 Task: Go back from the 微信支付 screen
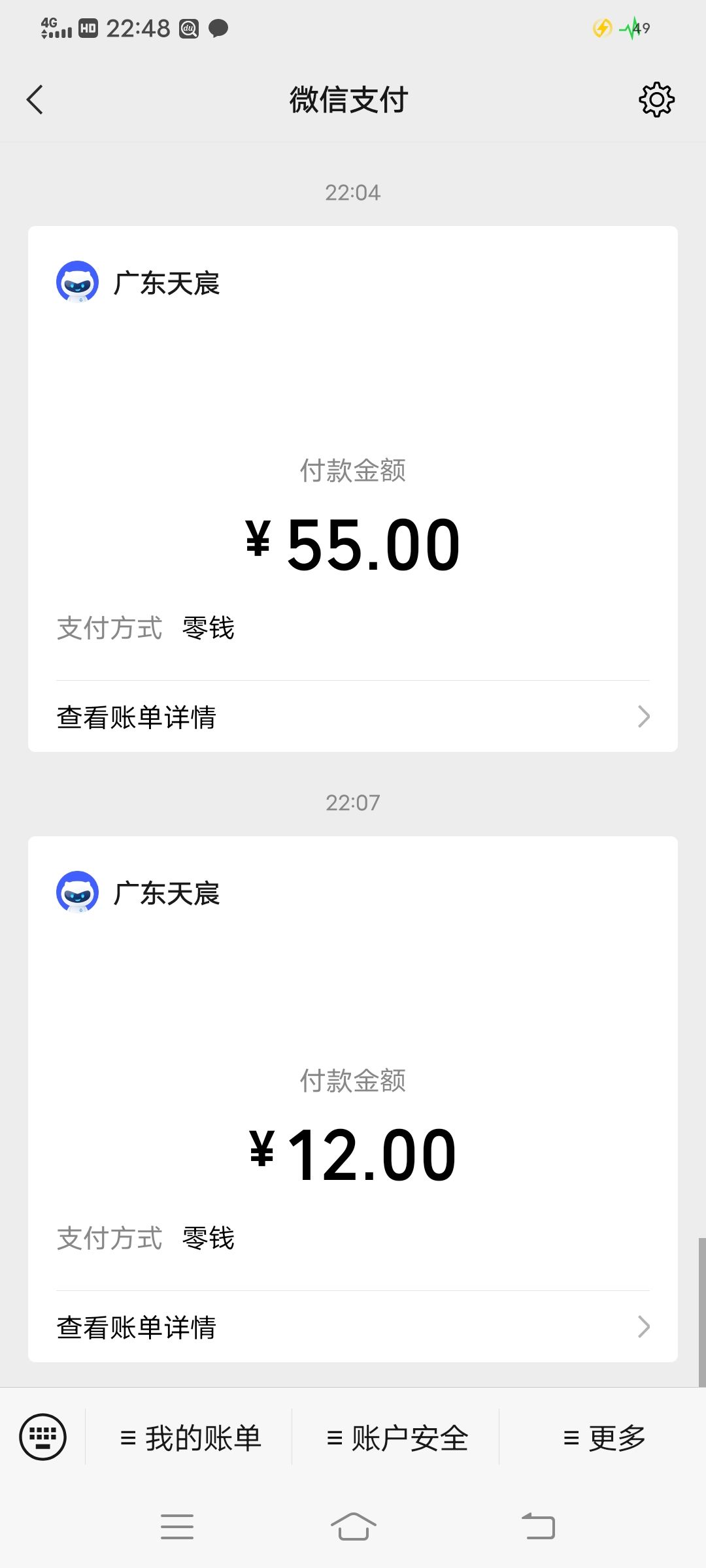click(35, 100)
